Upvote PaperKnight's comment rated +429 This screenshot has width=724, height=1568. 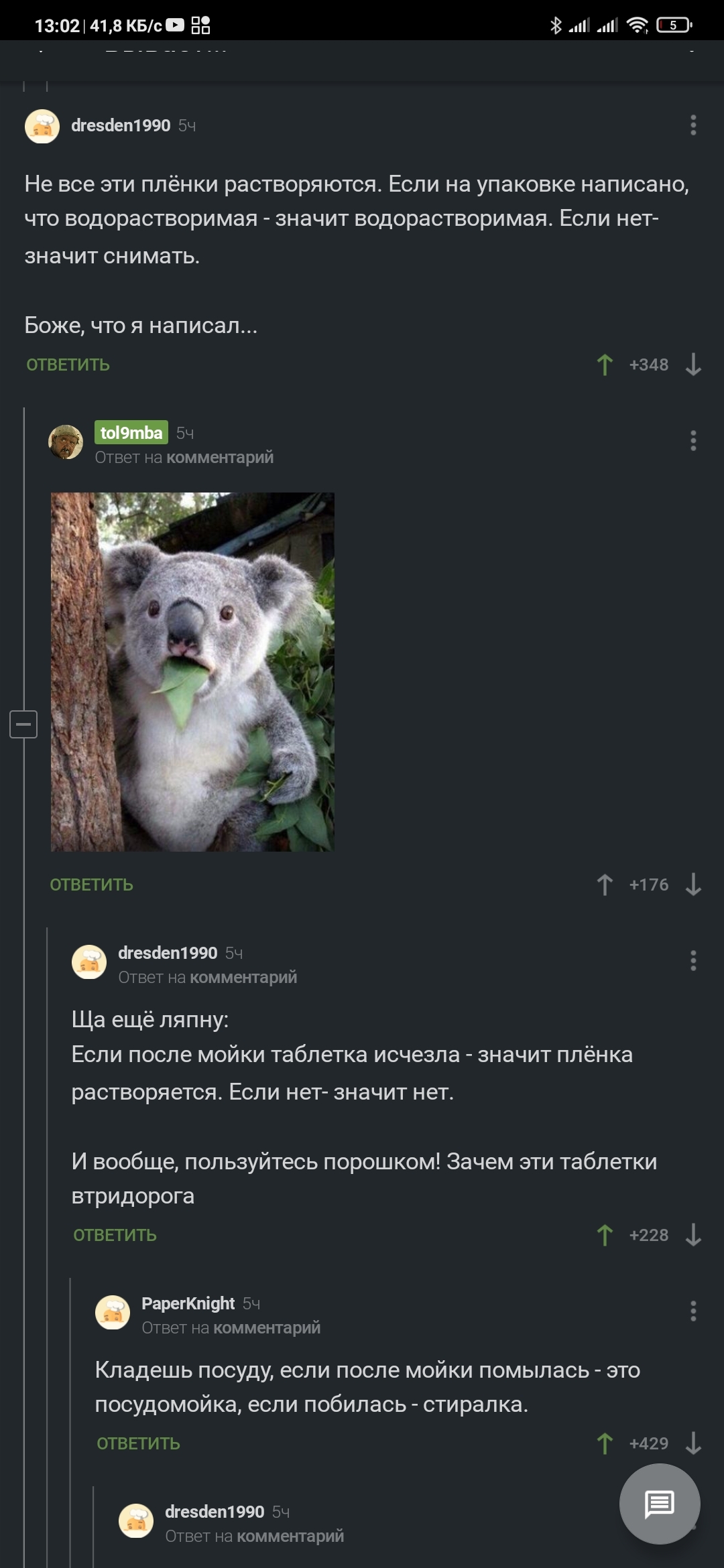click(605, 1443)
